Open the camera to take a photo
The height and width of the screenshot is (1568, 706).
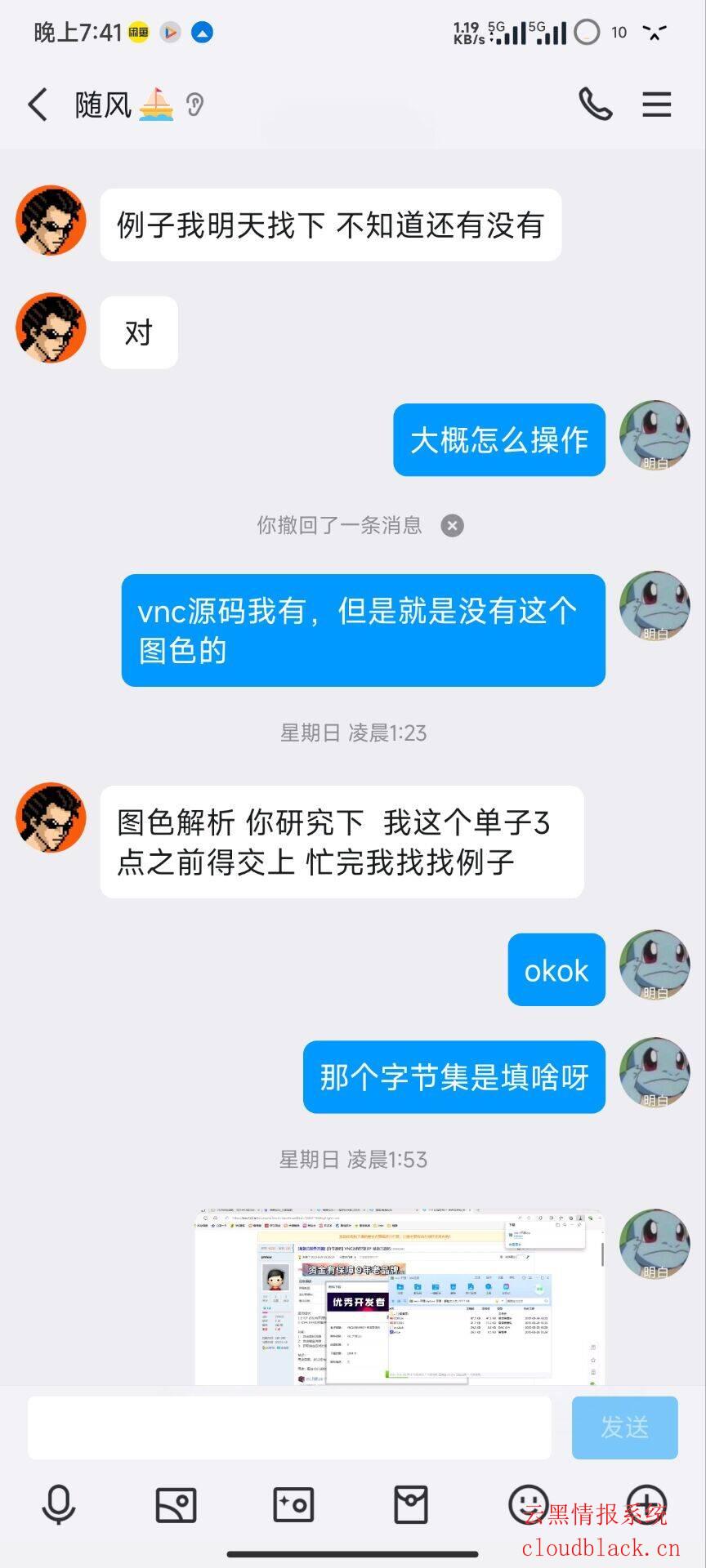(293, 1504)
